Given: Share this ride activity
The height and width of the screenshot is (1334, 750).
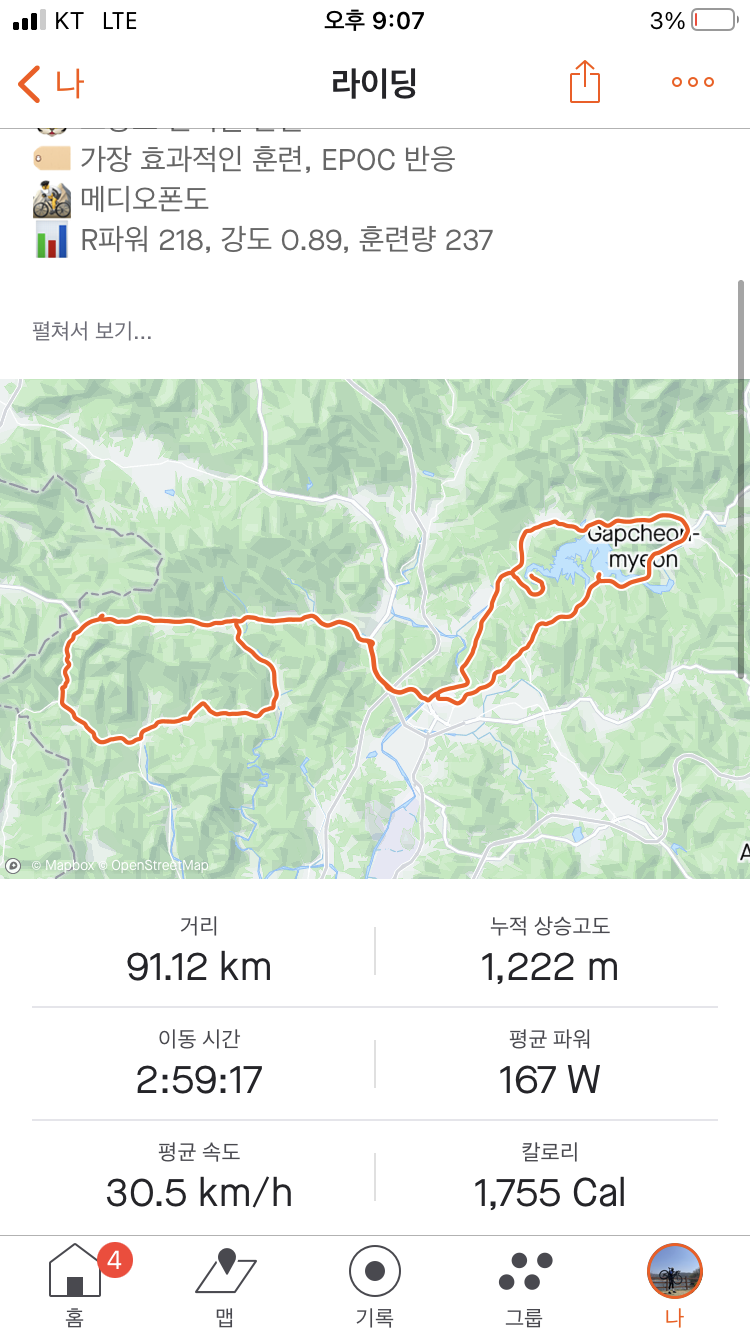Looking at the screenshot, I should click(585, 82).
